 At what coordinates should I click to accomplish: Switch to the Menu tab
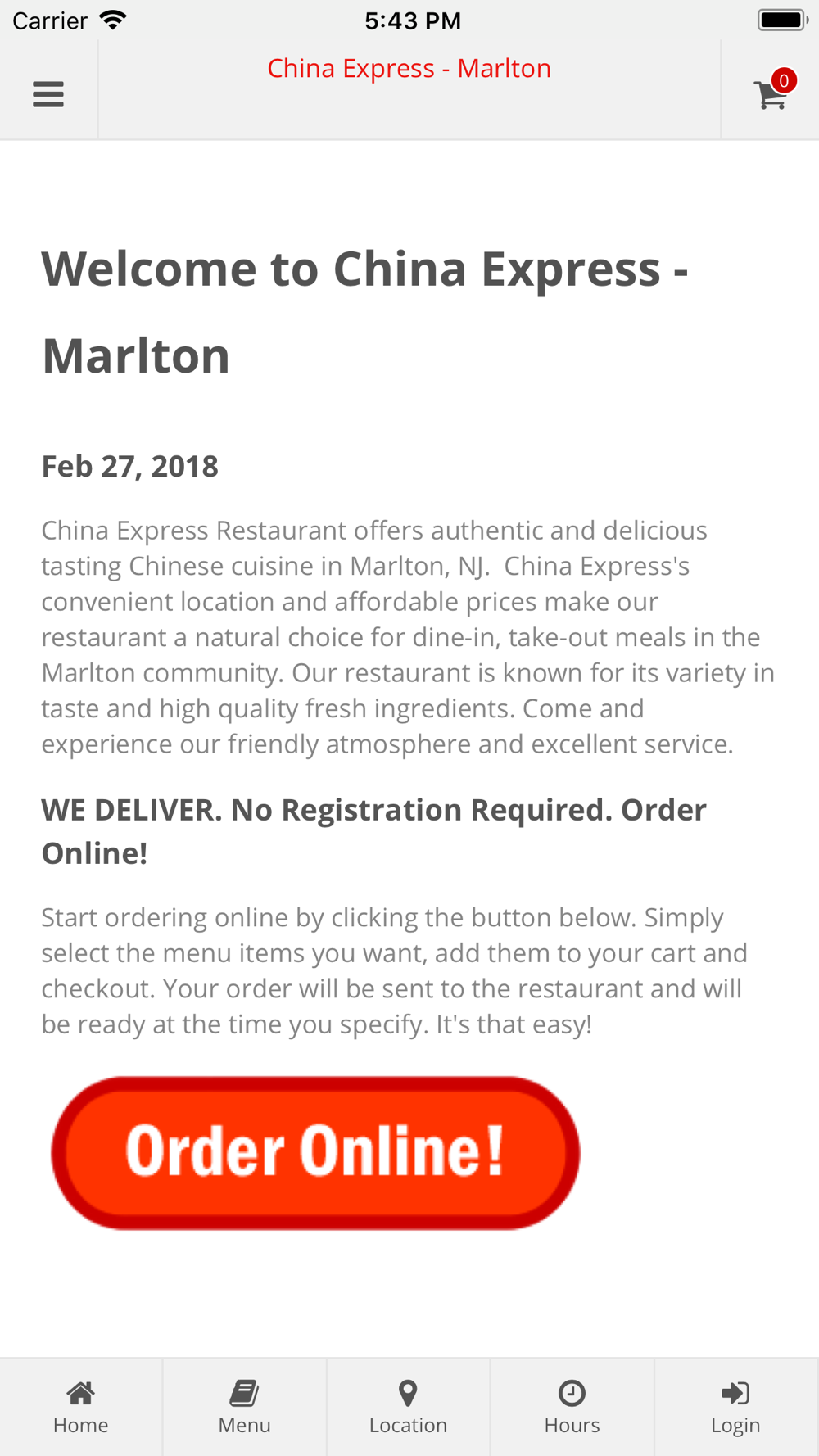[x=244, y=1407]
